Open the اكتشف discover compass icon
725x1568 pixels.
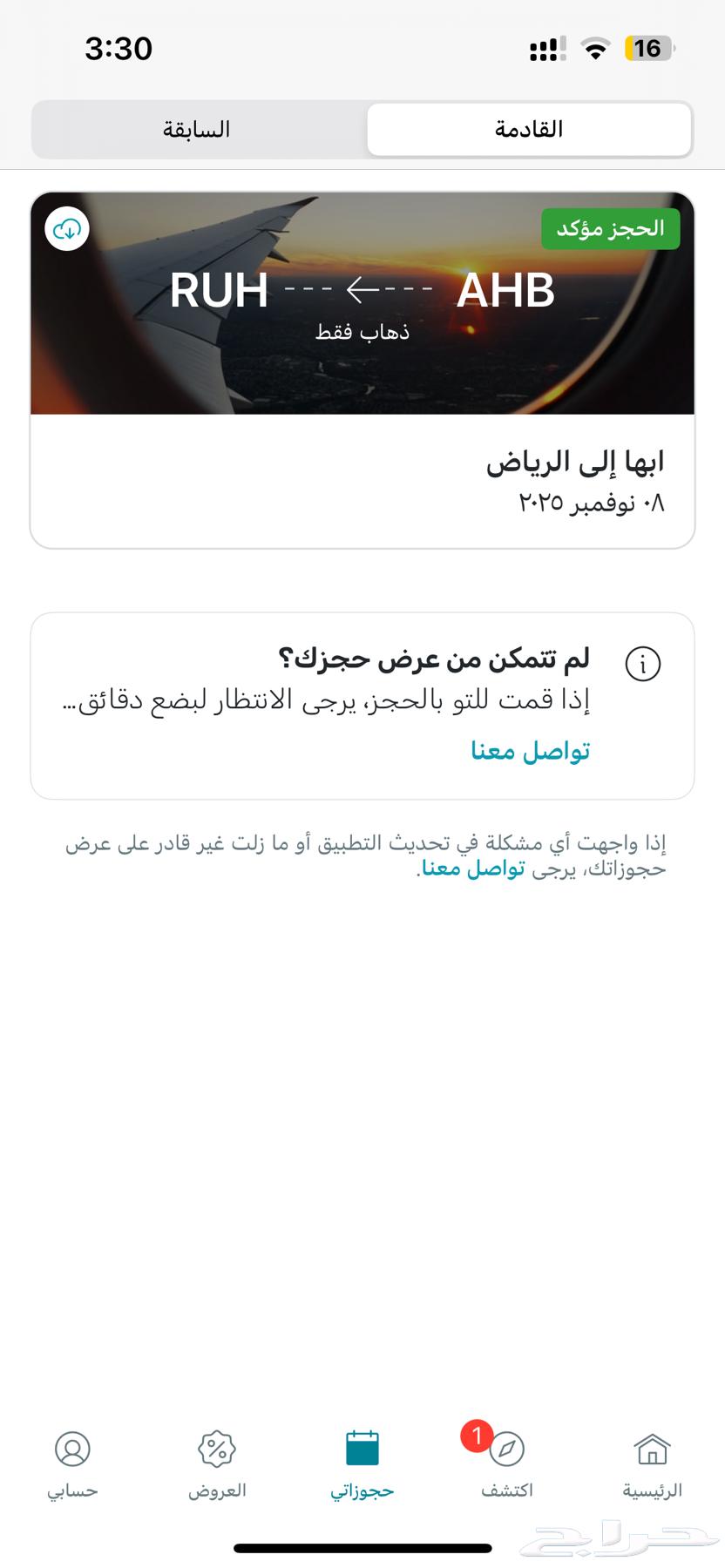click(x=507, y=1450)
